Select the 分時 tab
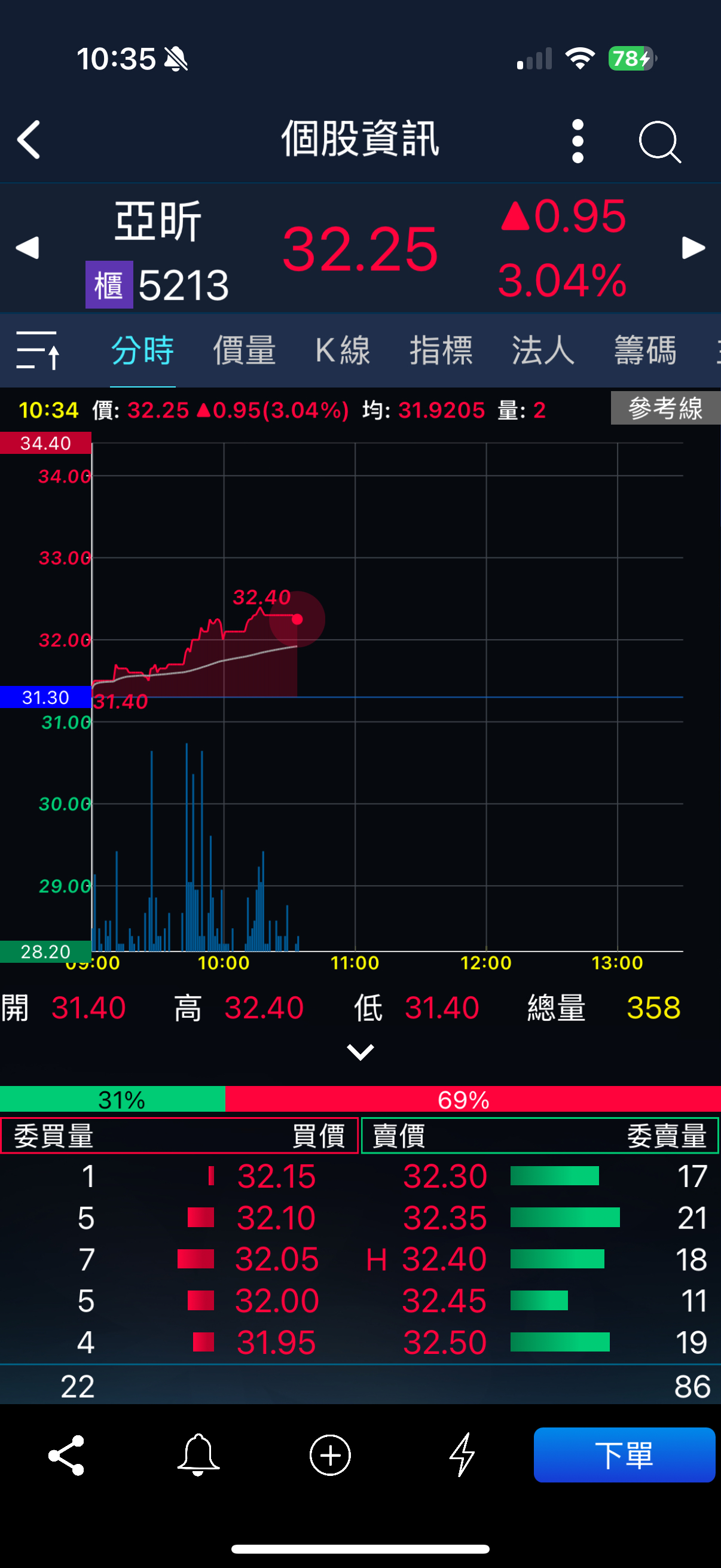Screen dimensions: 721x1568 [x=142, y=350]
